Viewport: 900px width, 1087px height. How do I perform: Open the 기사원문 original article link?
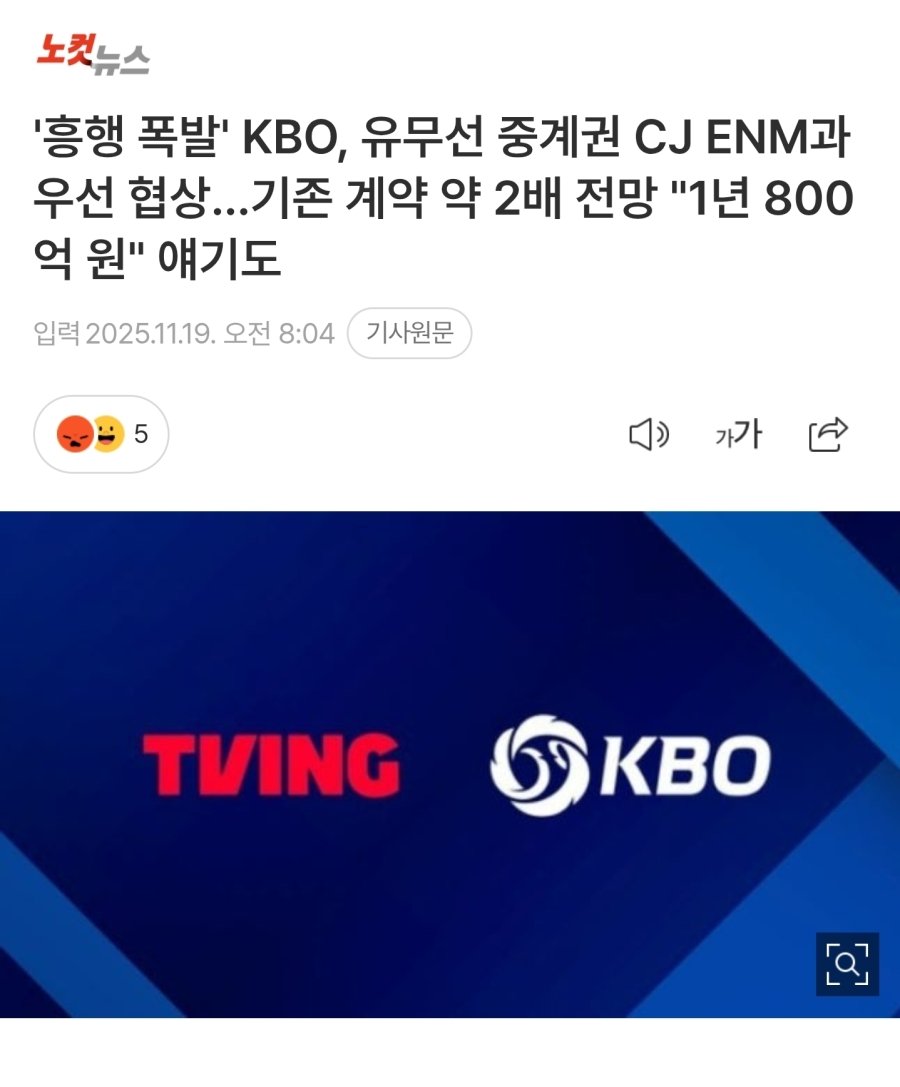(409, 333)
